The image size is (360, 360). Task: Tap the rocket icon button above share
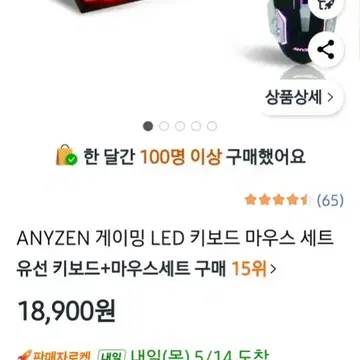pyautogui.click(x=326, y=5)
